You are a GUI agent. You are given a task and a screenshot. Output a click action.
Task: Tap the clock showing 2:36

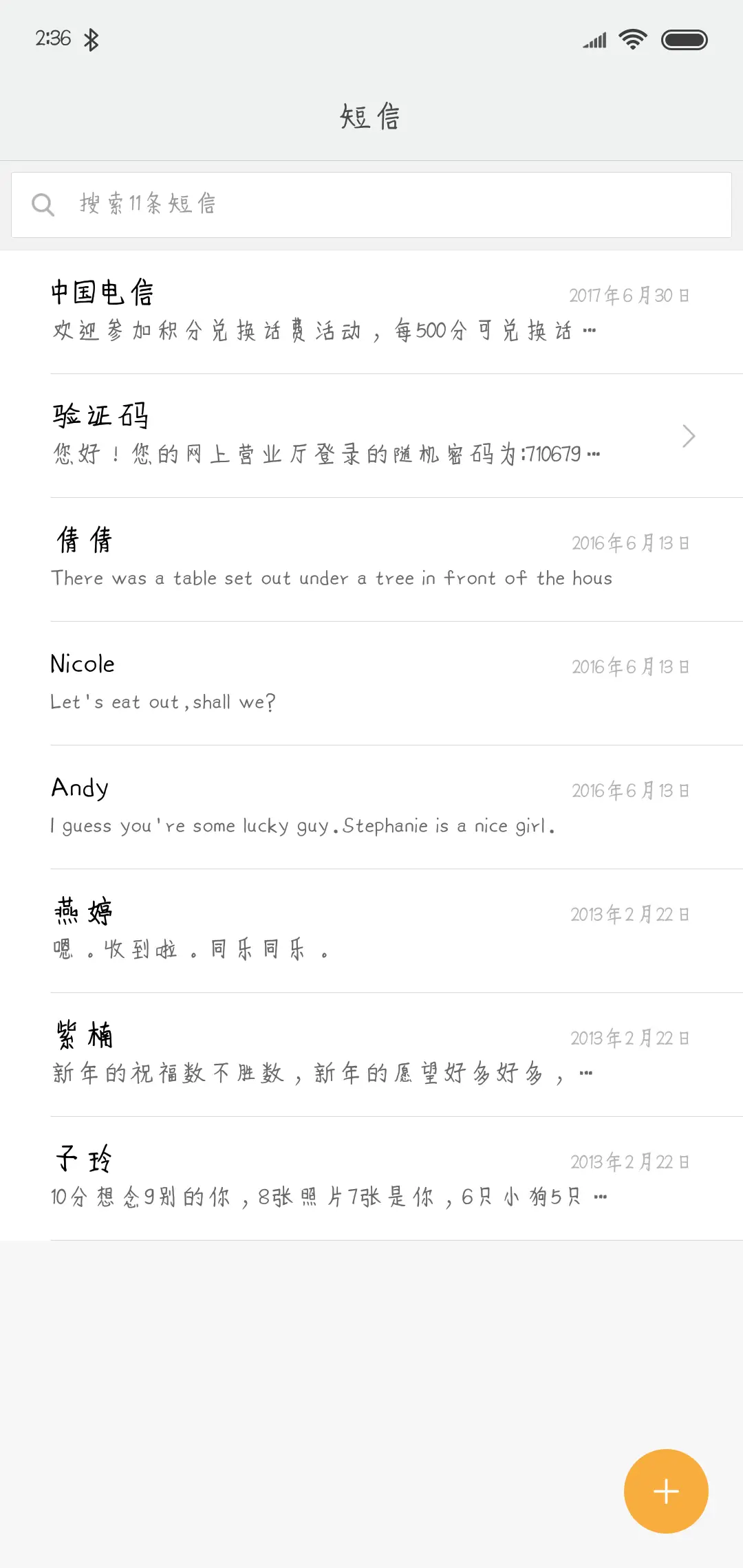pos(54,39)
